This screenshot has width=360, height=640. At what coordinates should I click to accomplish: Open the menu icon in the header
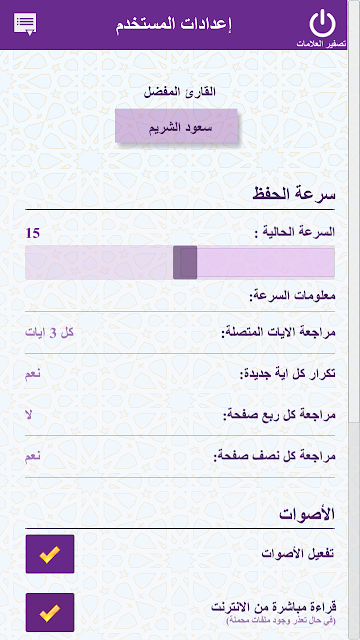click(x=25, y=24)
